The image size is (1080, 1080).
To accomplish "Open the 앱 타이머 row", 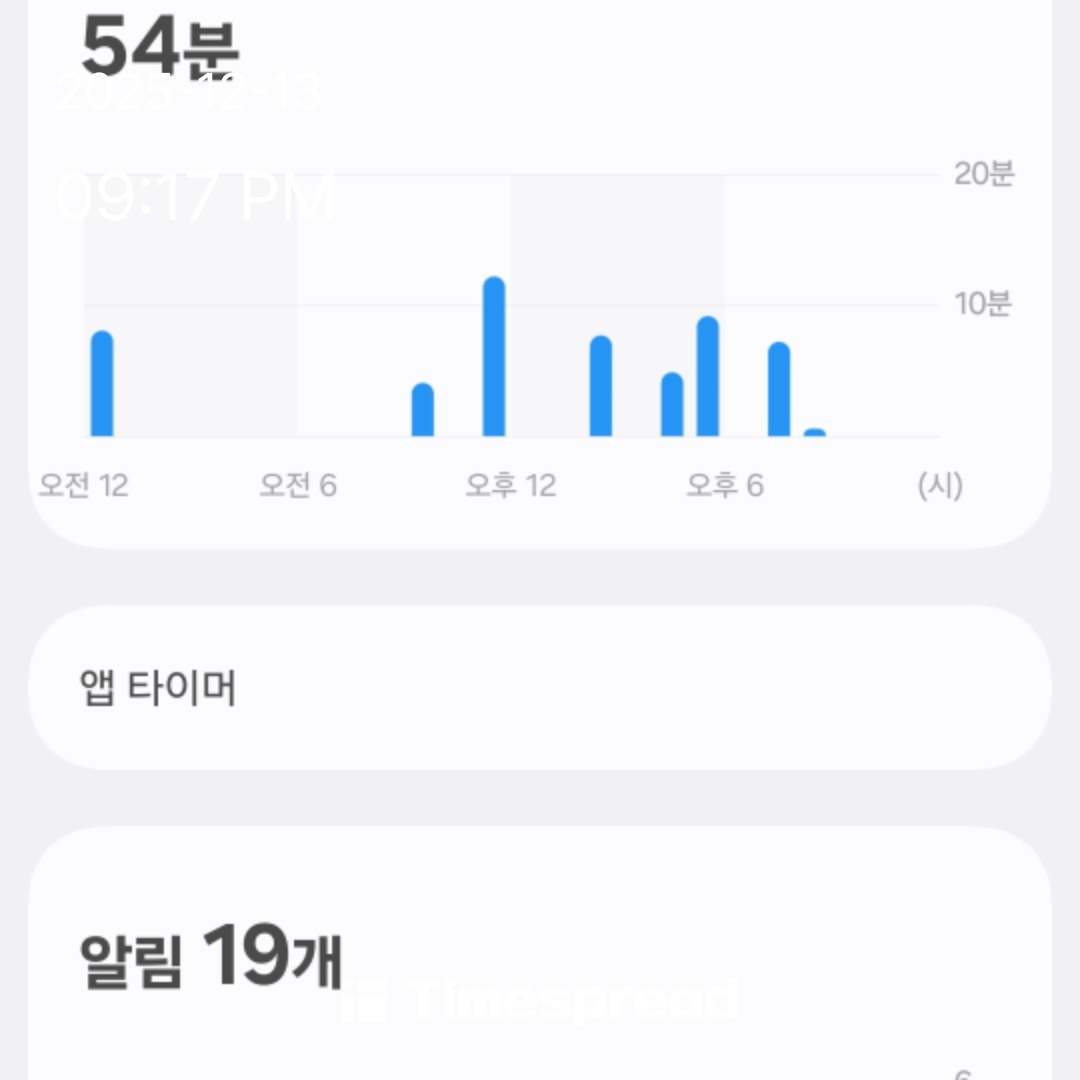I will [x=540, y=688].
